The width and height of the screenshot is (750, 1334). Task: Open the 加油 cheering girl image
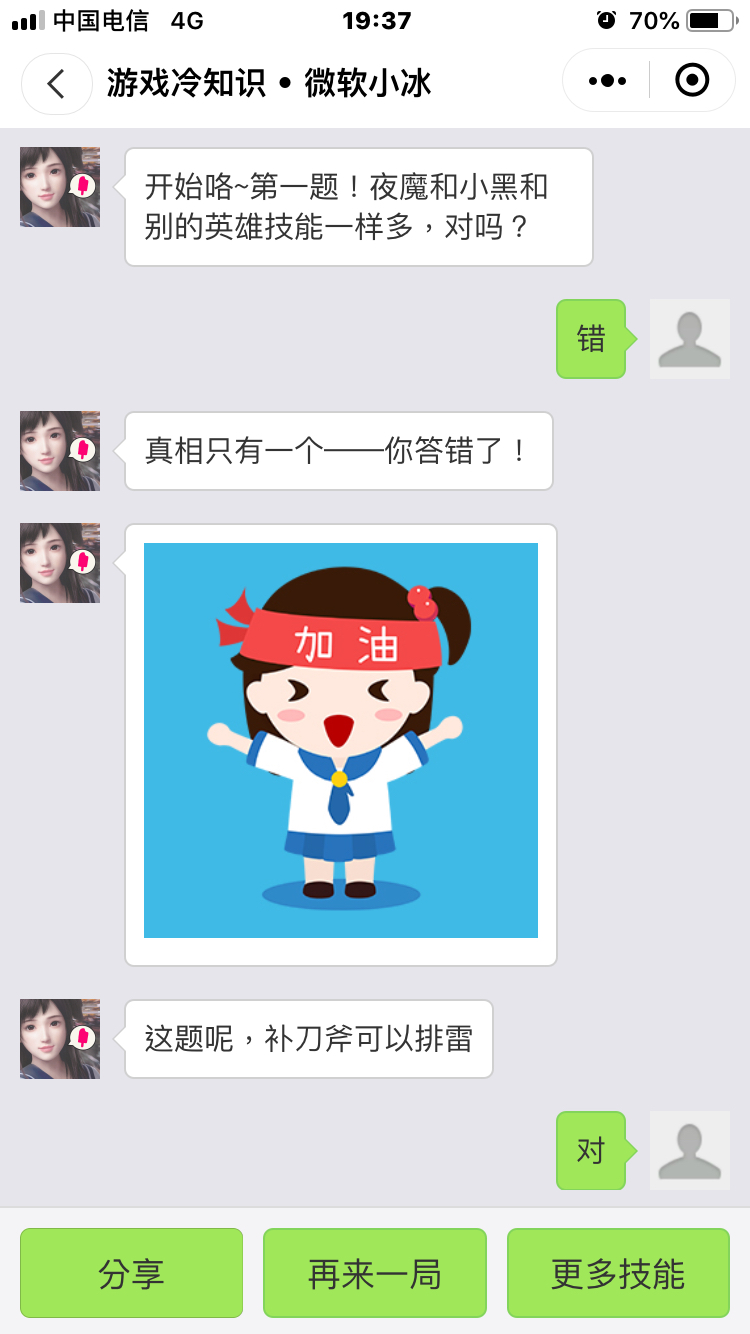(341, 740)
